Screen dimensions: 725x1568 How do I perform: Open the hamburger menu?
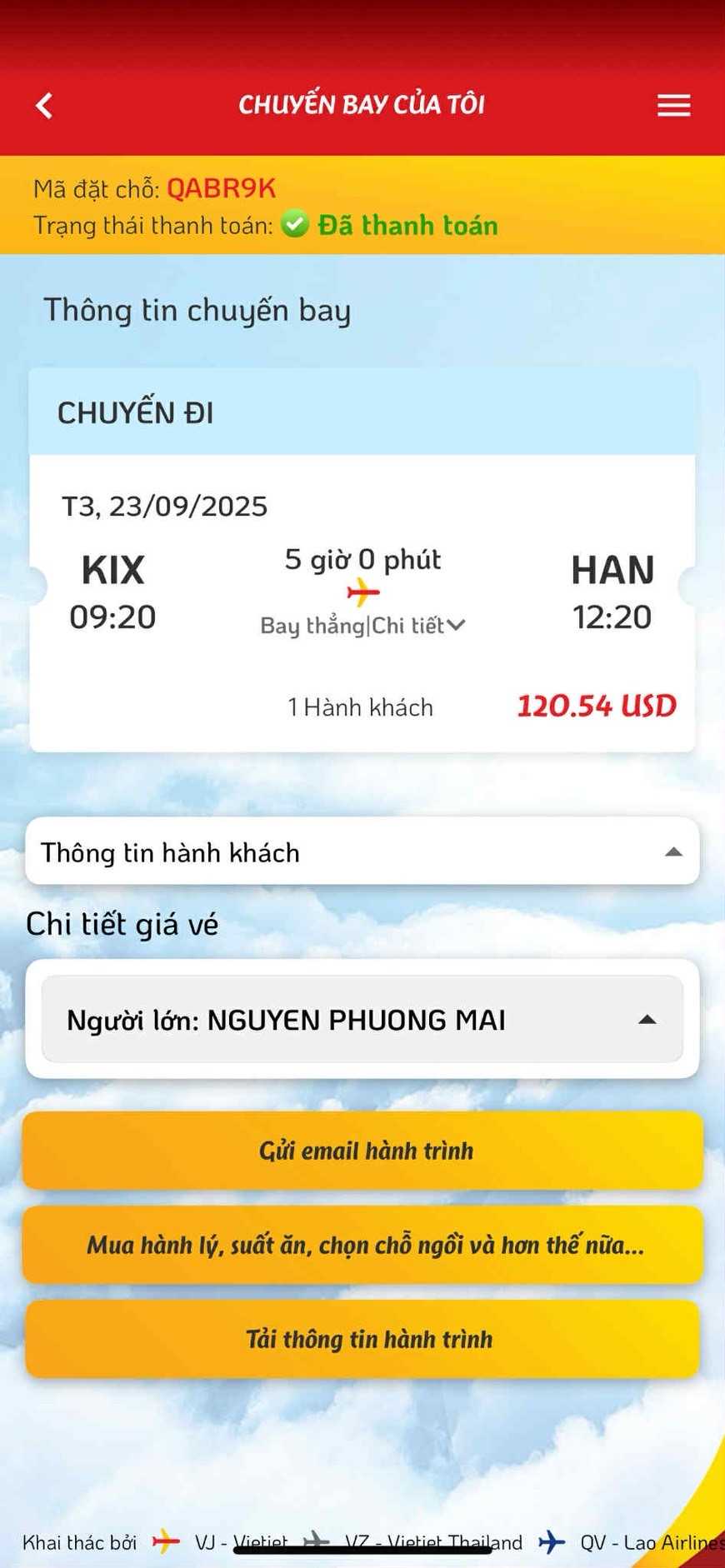point(673,106)
